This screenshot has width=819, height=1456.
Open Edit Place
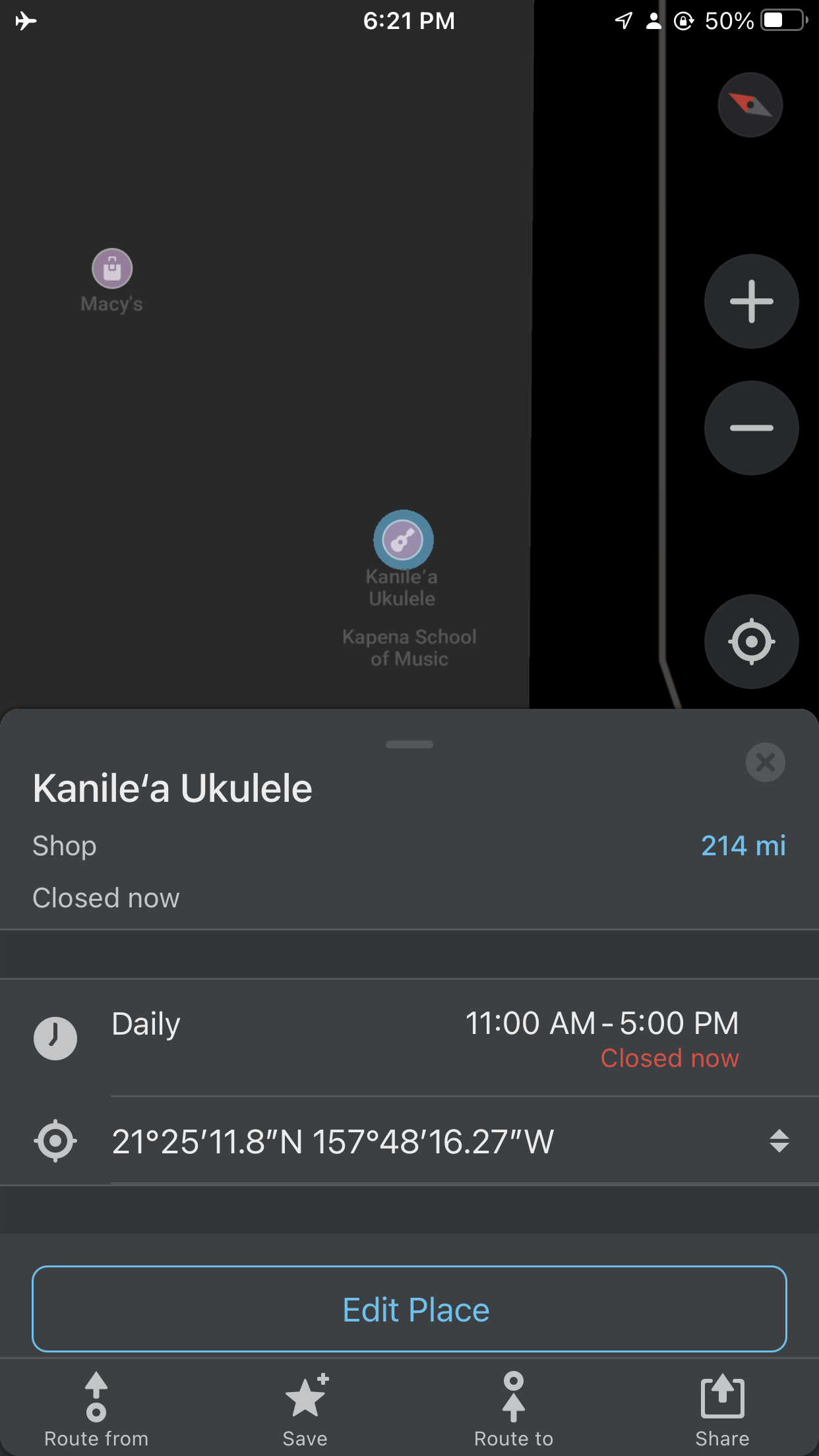point(409,1309)
